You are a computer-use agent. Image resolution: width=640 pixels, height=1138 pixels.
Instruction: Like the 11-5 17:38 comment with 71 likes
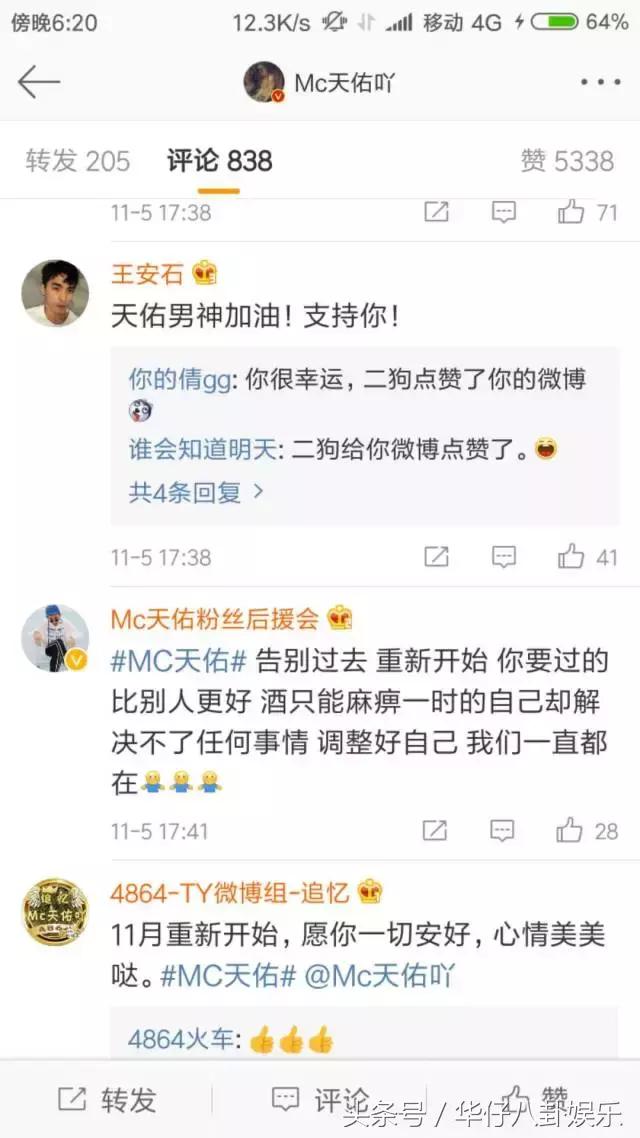tap(572, 212)
